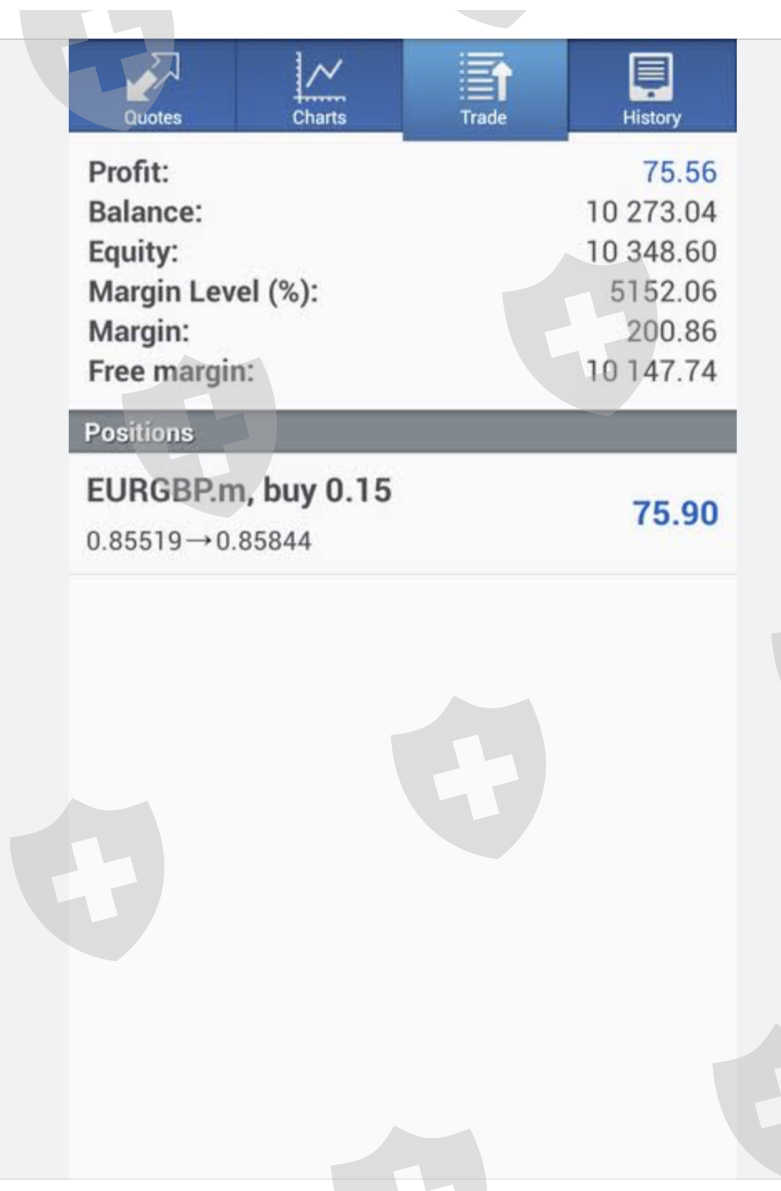
Task: Open the Charts tab
Action: click(319, 88)
